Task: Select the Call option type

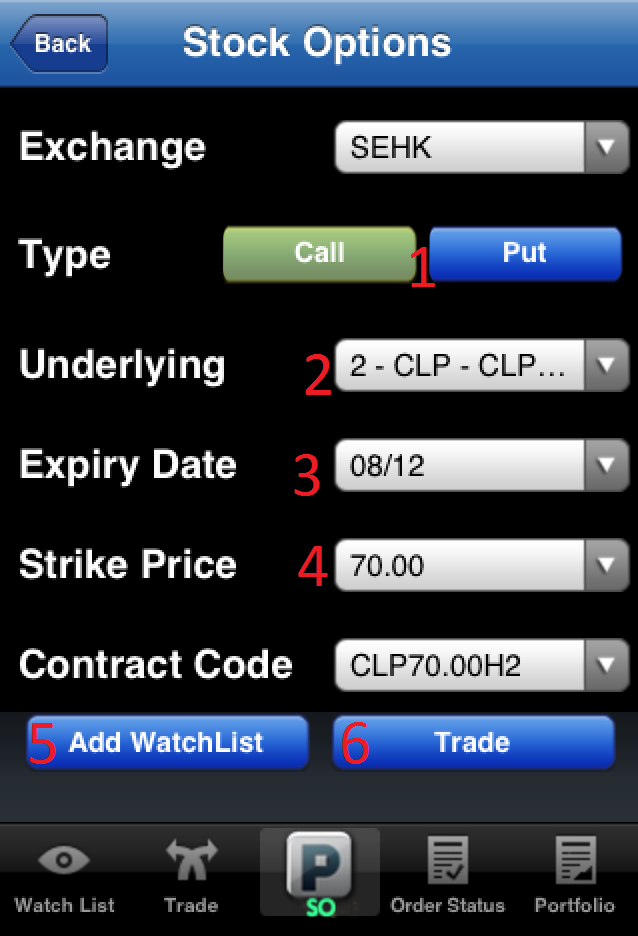Action: (x=318, y=253)
